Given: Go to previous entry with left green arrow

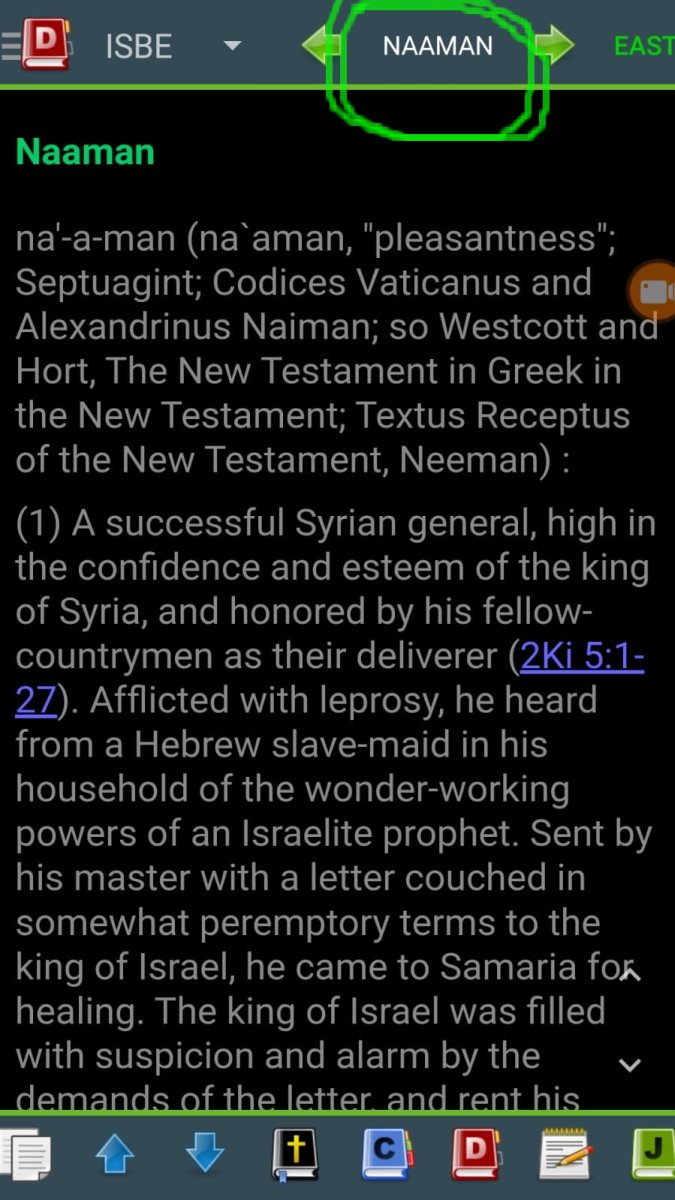Looking at the screenshot, I should [322, 45].
